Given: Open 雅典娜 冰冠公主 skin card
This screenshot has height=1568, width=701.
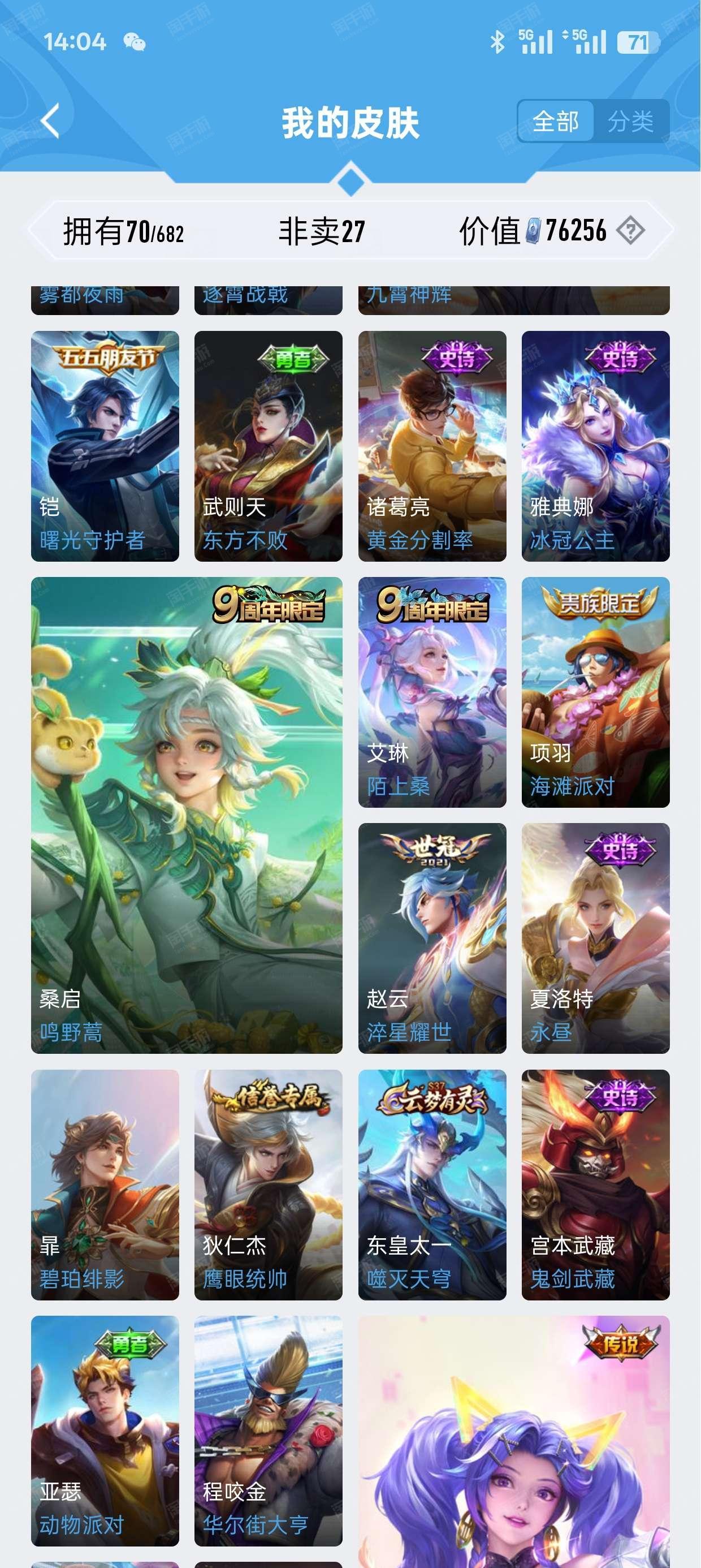Looking at the screenshot, I should point(596,446).
